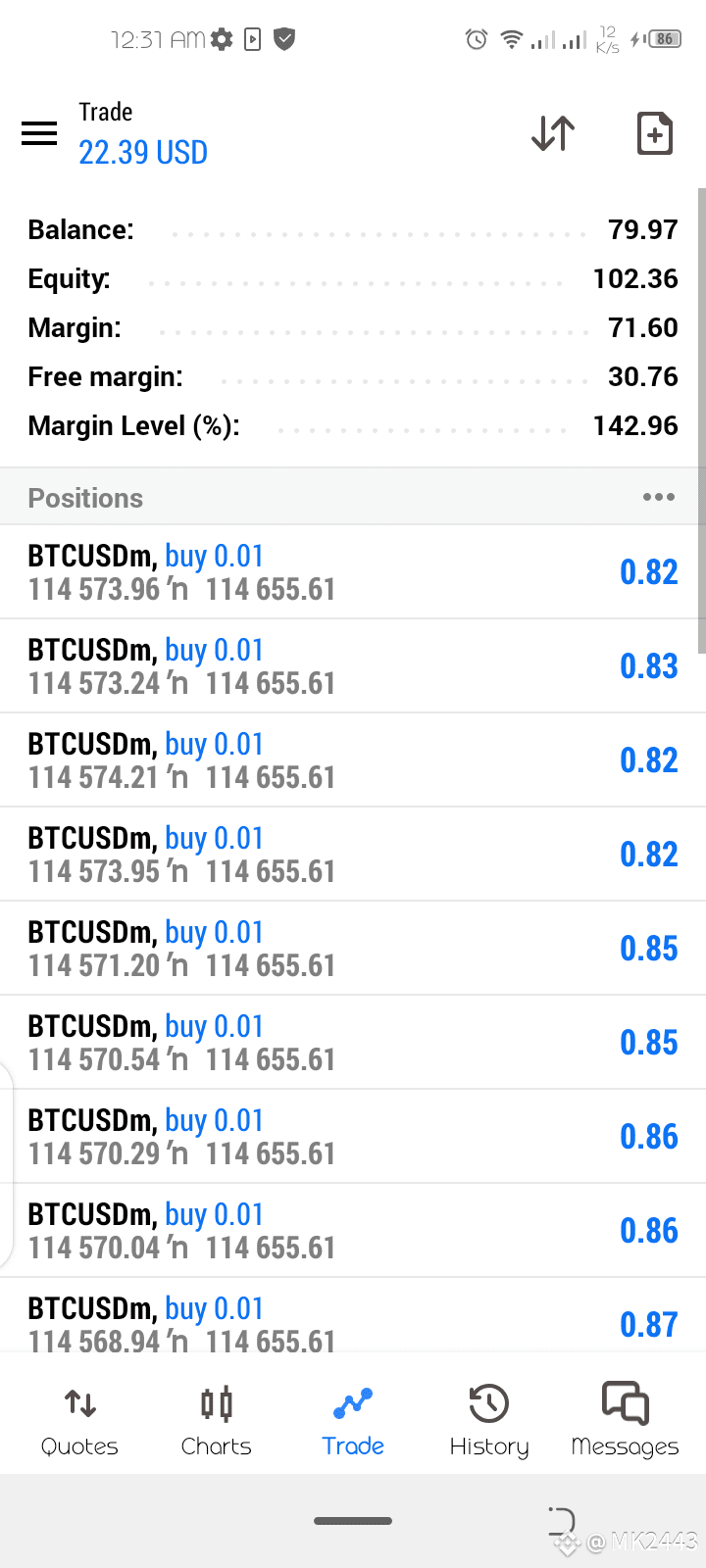Create a new order
The width and height of the screenshot is (706, 1568).
pyautogui.click(x=654, y=133)
